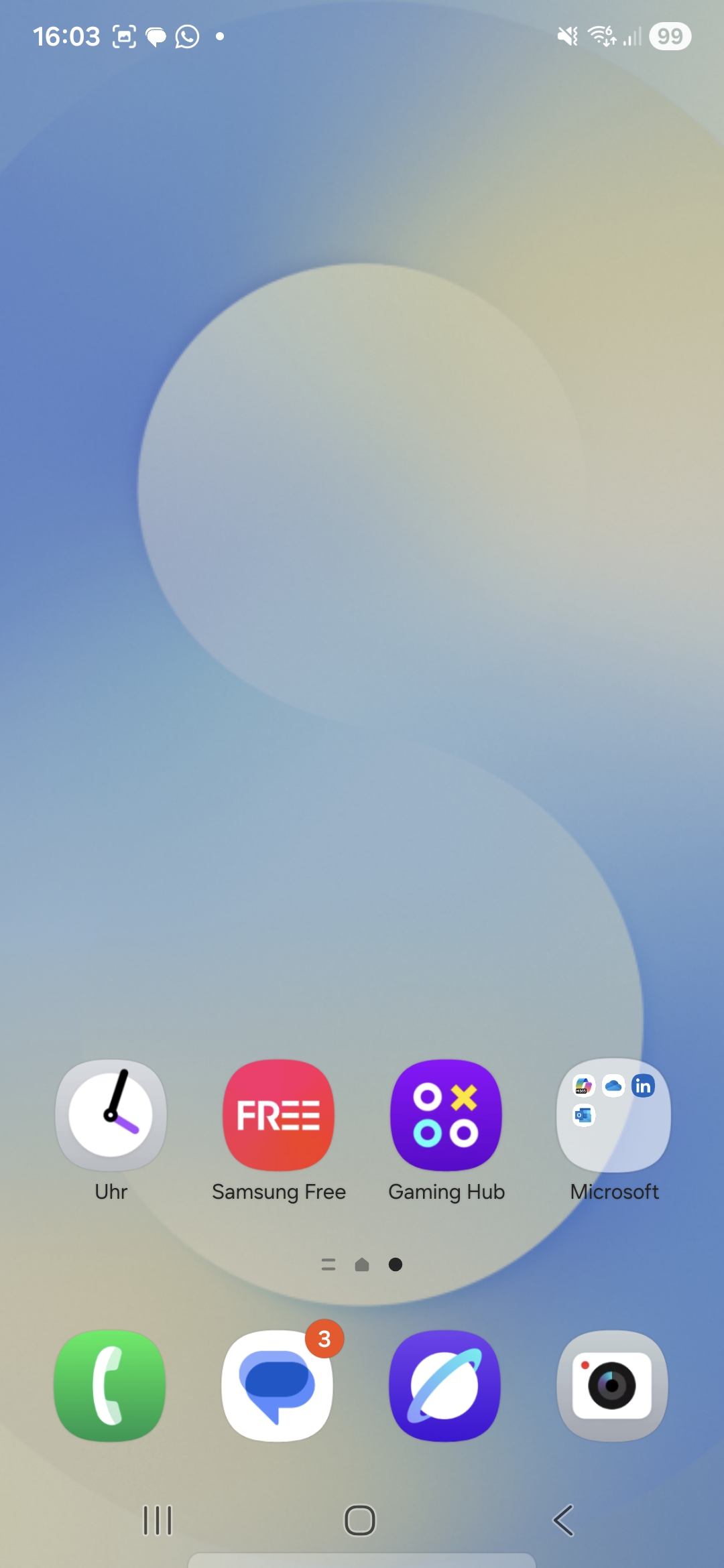The height and width of the screenshot is (1568, 724).
Task: Expand the Microsoft folder
Action: 613,1114
